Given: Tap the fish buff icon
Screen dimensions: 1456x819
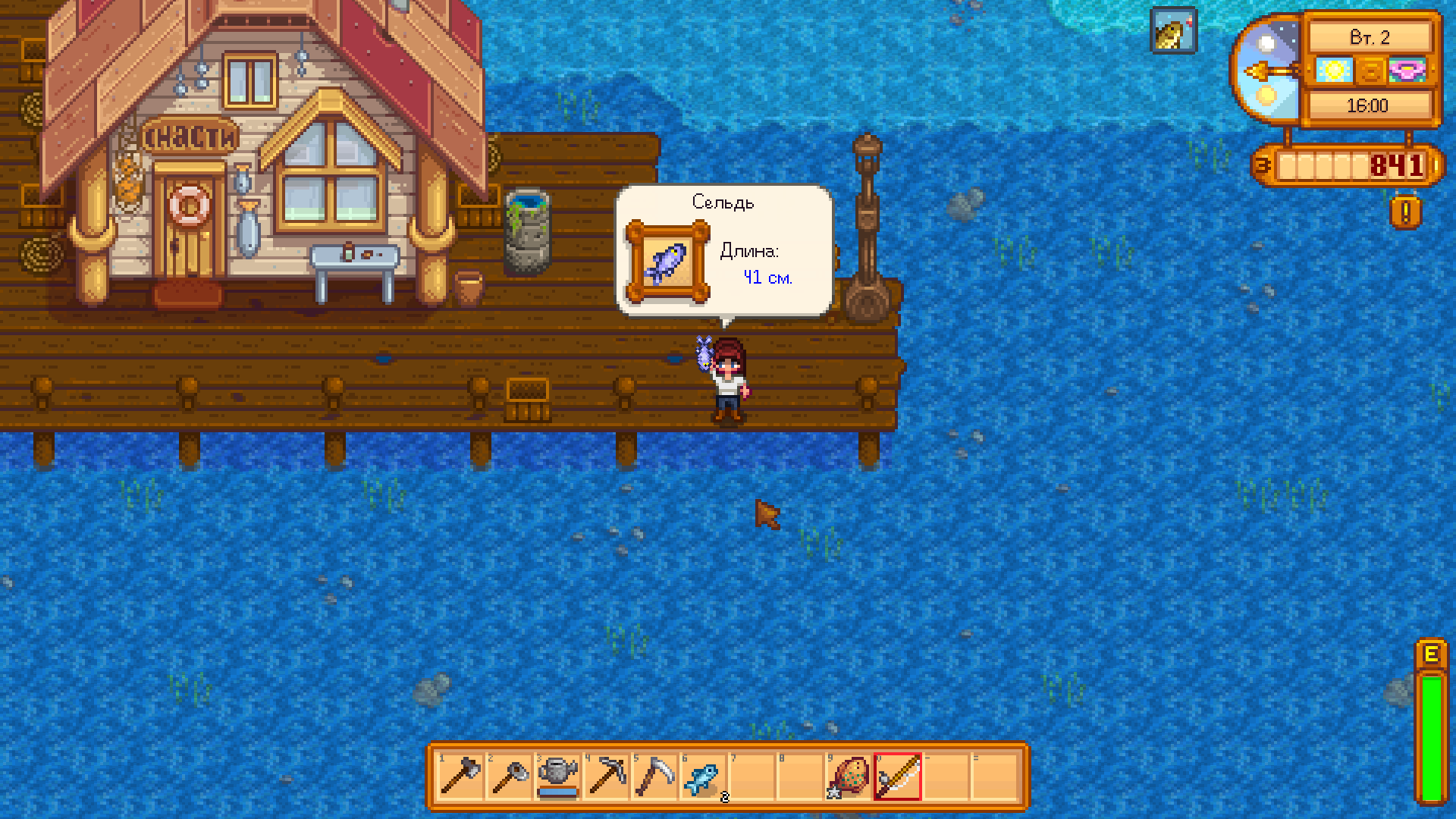Looking at the screenshot, I should point(1173,31).
